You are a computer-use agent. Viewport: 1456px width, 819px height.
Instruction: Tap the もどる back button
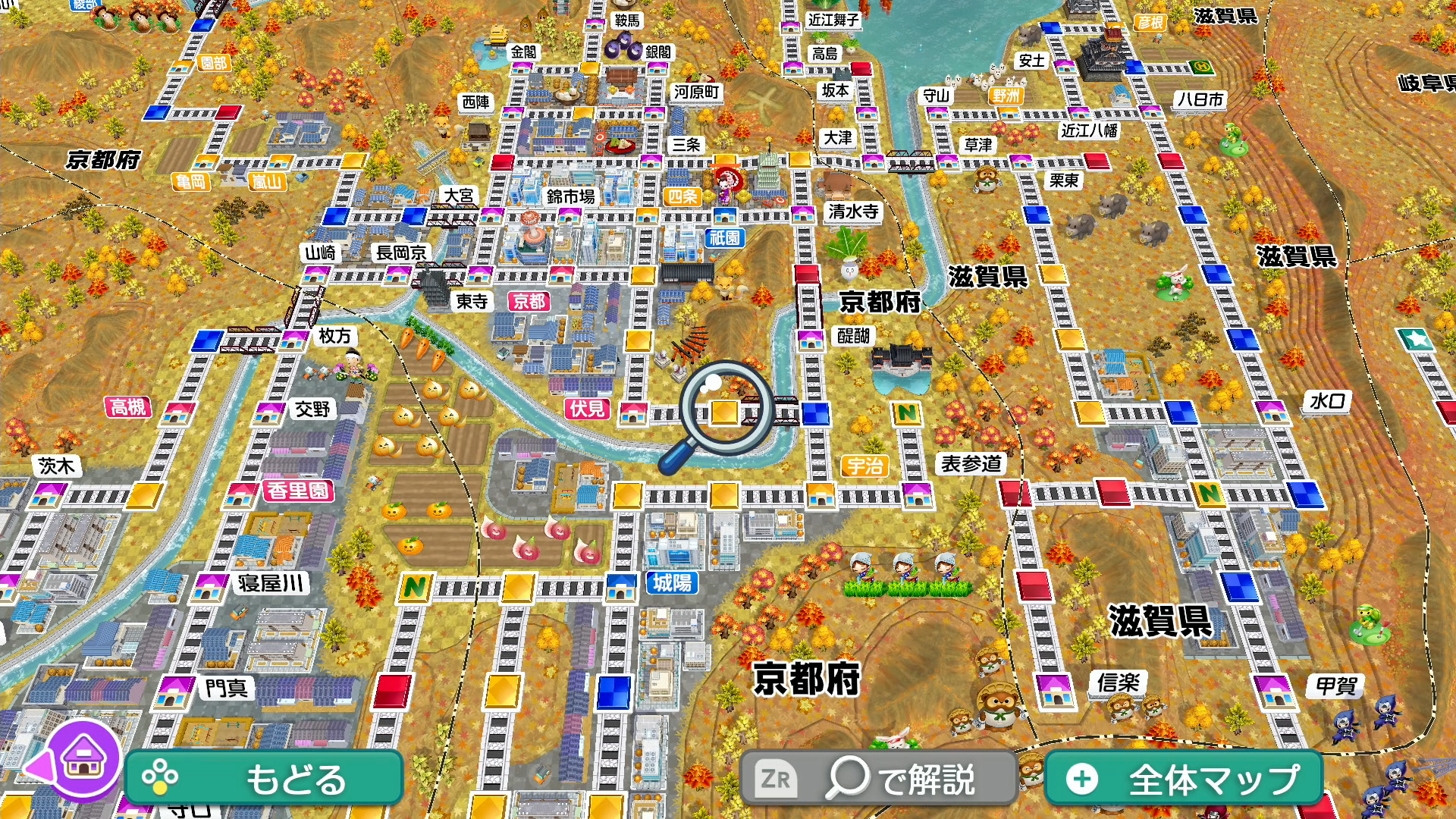point(264,778)
